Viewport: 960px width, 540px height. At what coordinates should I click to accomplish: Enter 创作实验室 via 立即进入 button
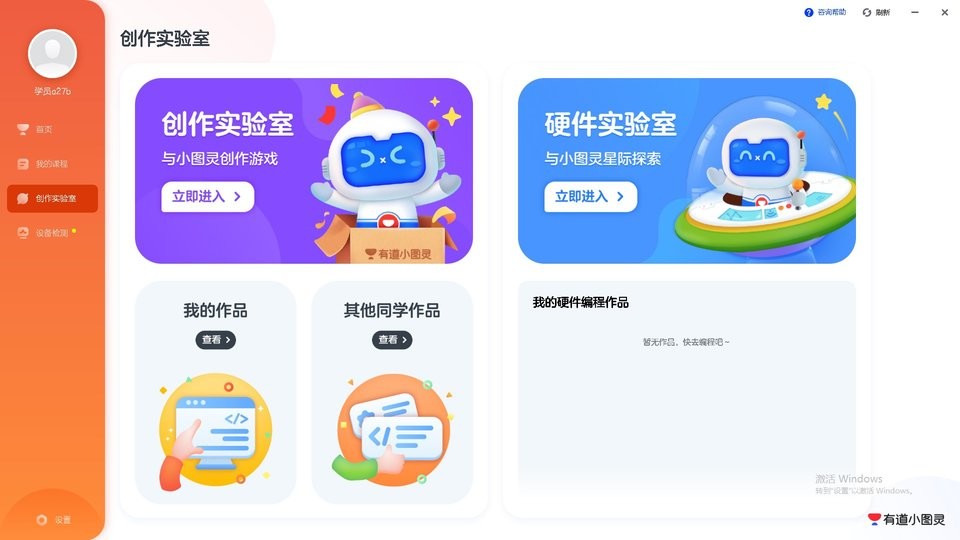[x=207, y=197]
